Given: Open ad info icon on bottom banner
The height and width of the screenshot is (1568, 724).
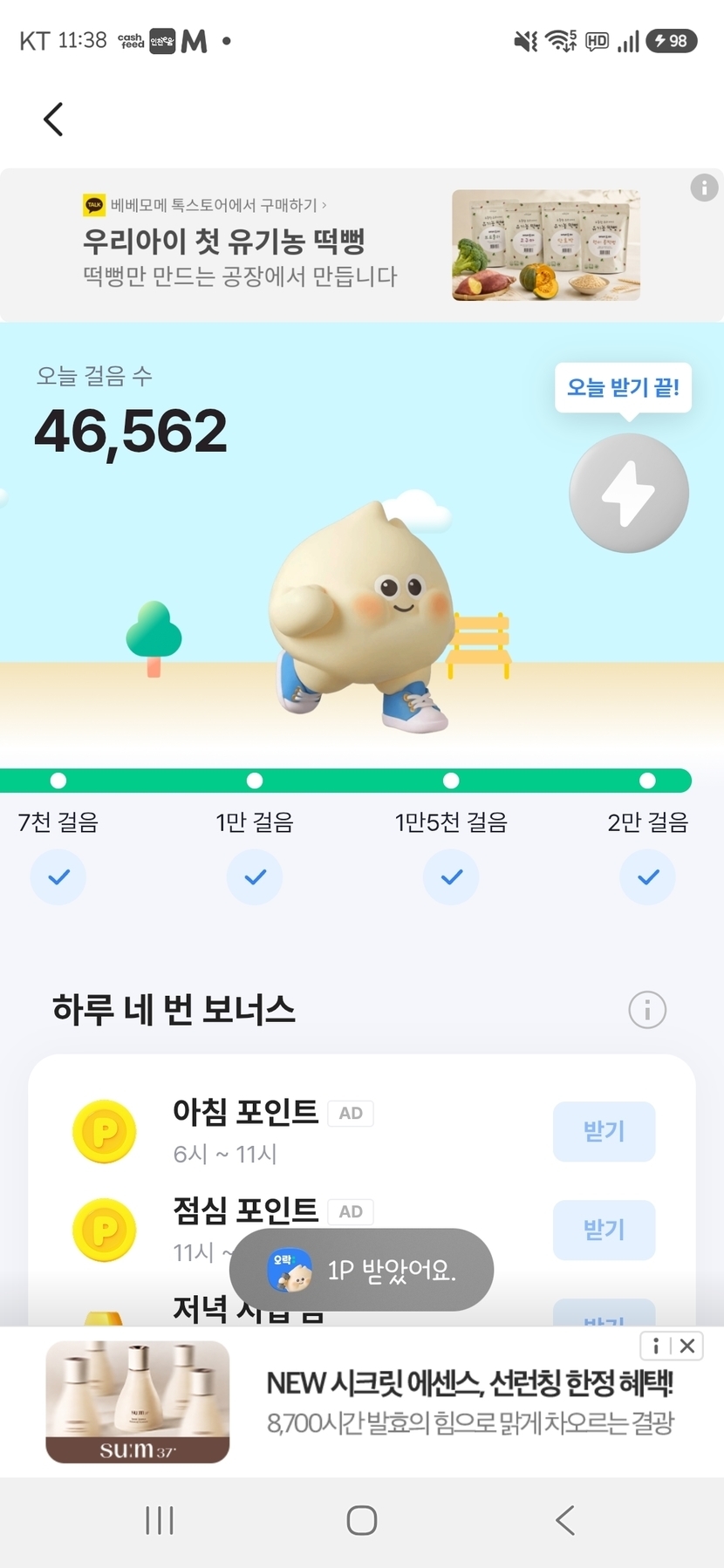Looking at the screenshot, I should (656, 1346).
